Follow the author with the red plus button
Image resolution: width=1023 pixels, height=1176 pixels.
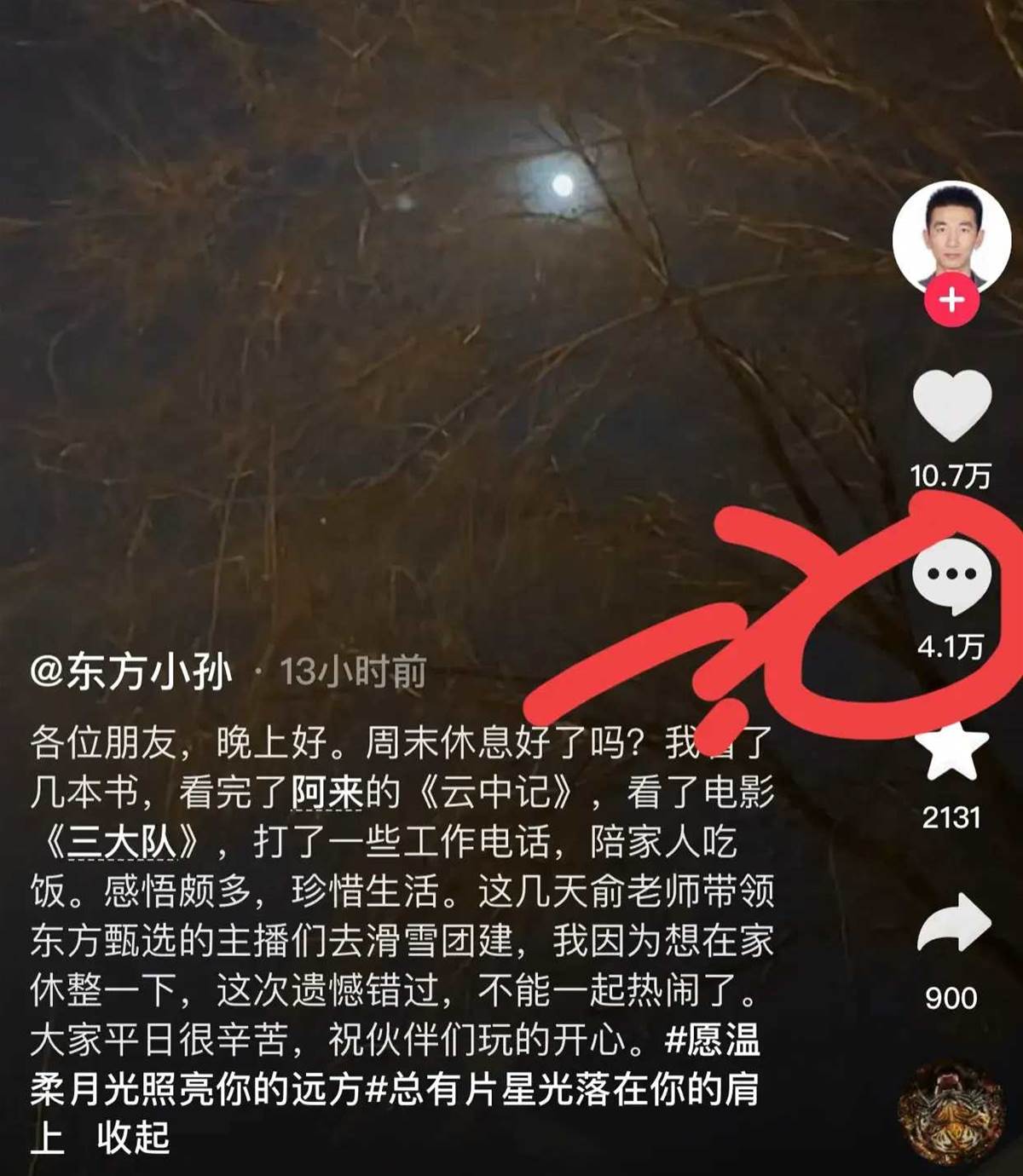951,300
